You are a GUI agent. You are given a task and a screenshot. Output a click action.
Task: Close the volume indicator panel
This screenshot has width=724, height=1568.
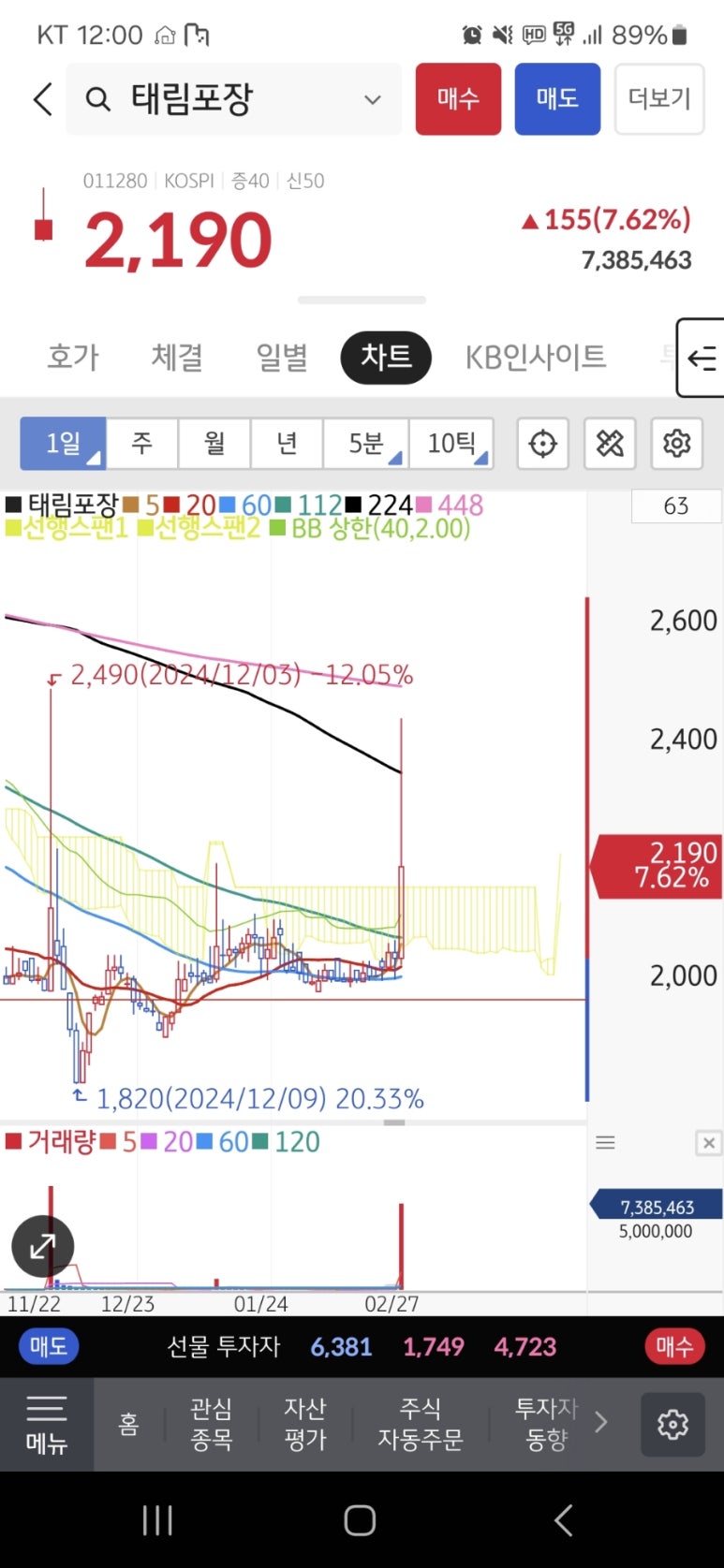point(708,1142)
